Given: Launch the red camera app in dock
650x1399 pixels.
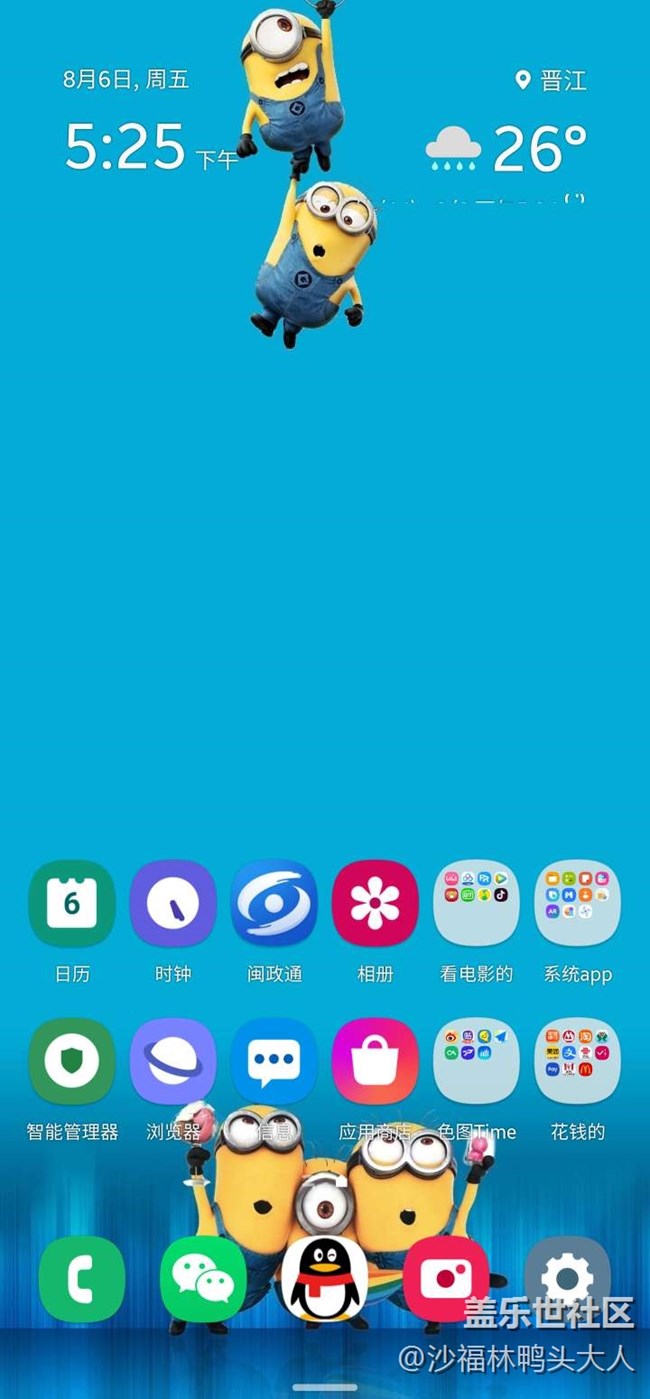Looking at the screenshot, I should (446, 1279).
